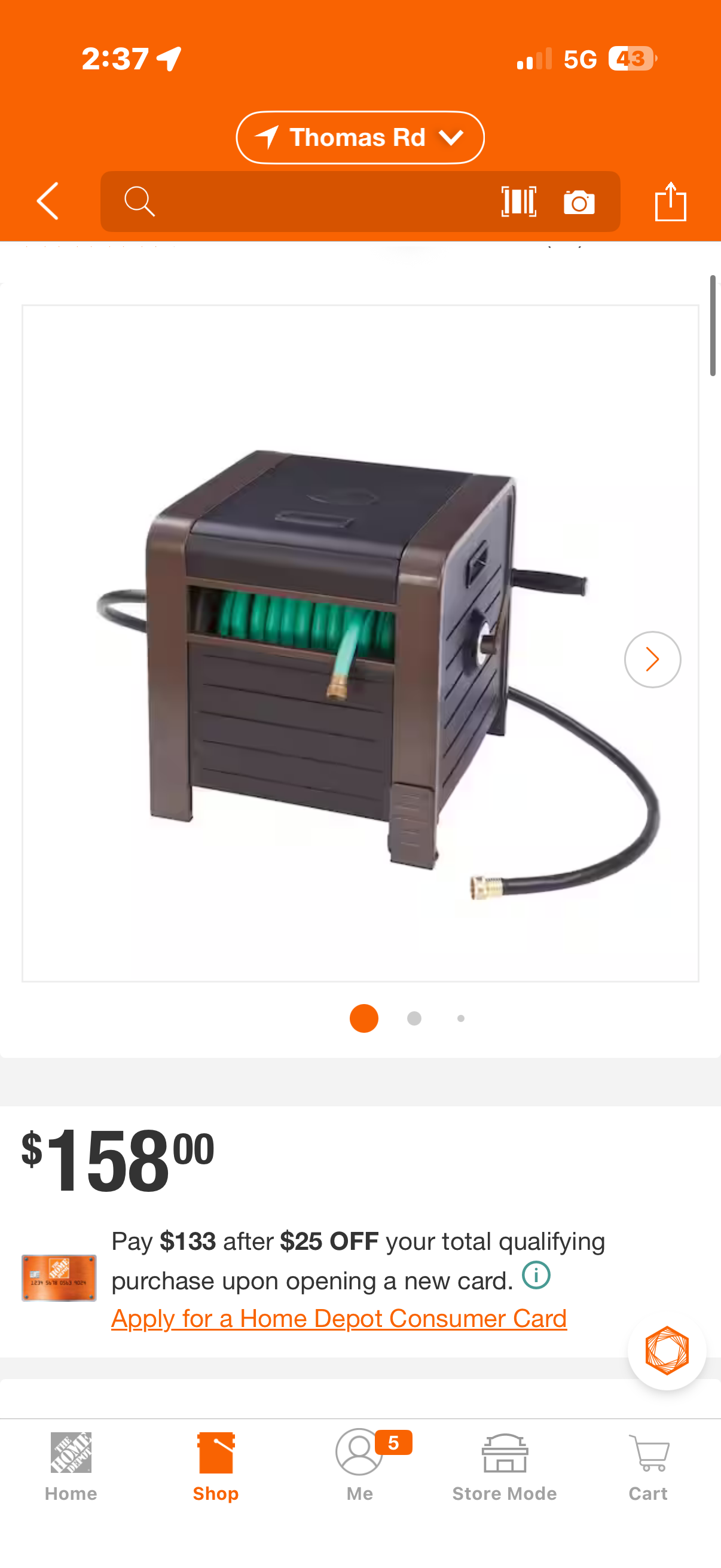Open camera image search
721x1568 pixels.
579,202
